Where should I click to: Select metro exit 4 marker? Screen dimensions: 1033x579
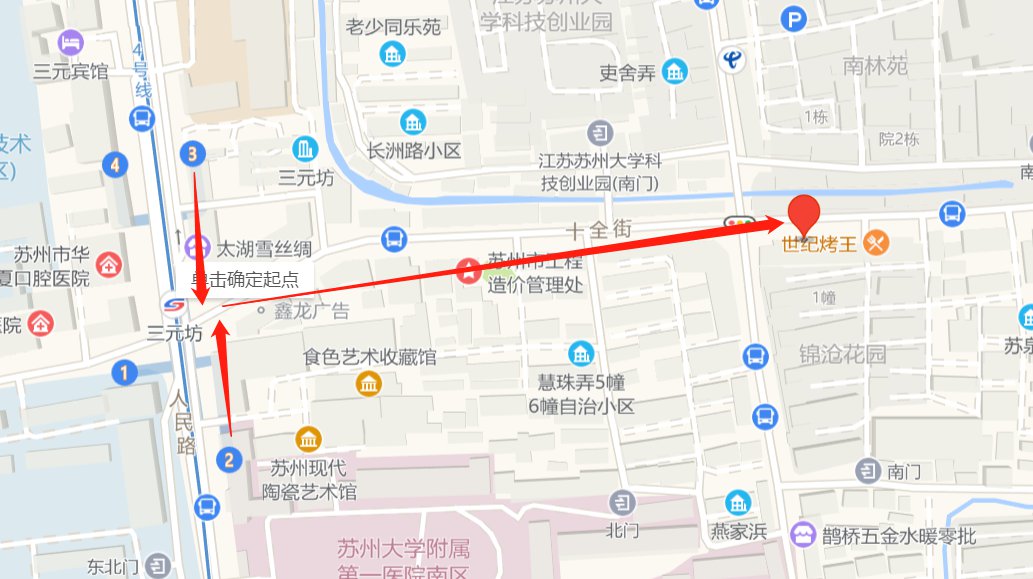(x=116, y=164)
